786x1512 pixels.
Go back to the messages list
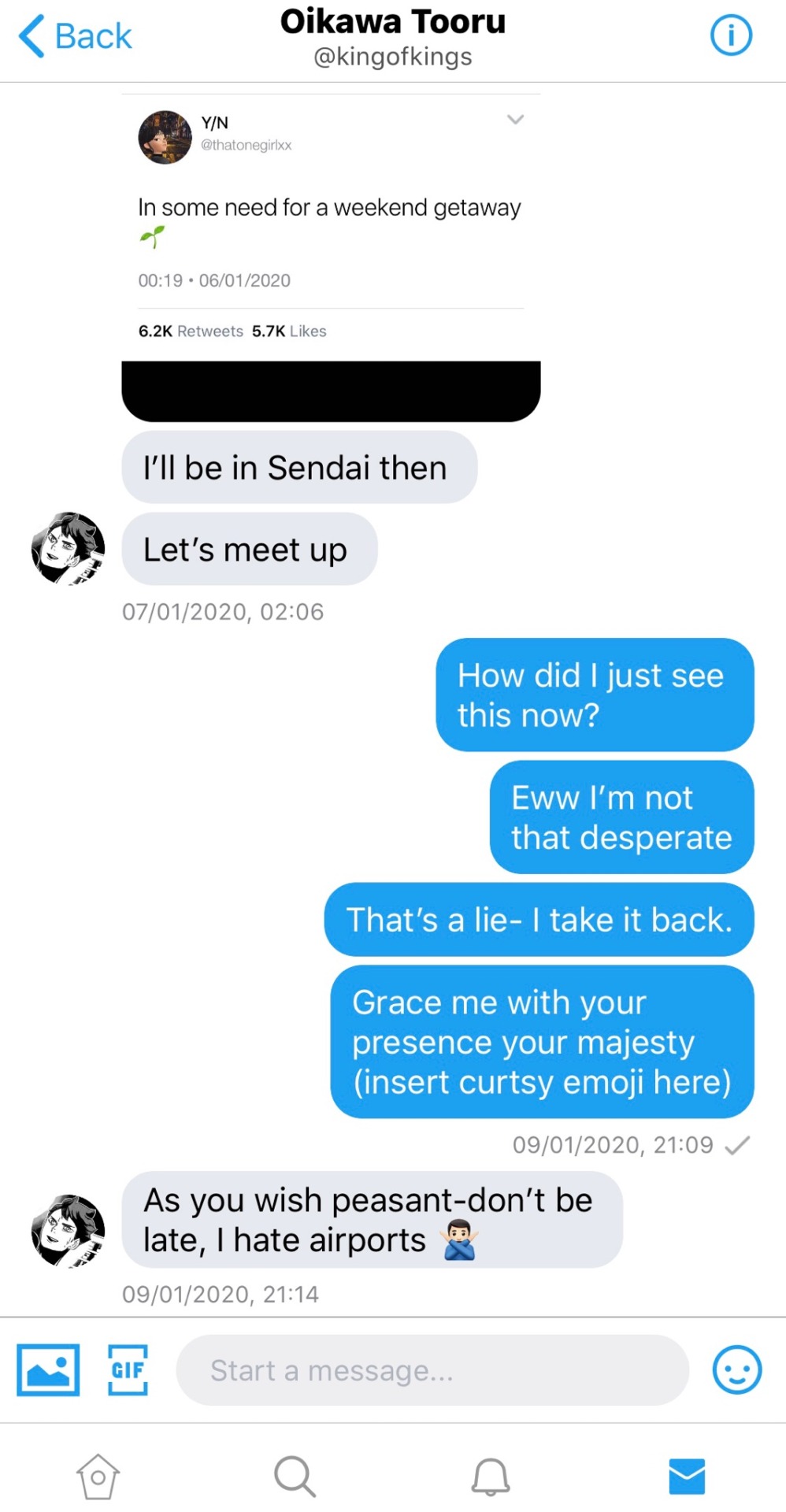75,36
